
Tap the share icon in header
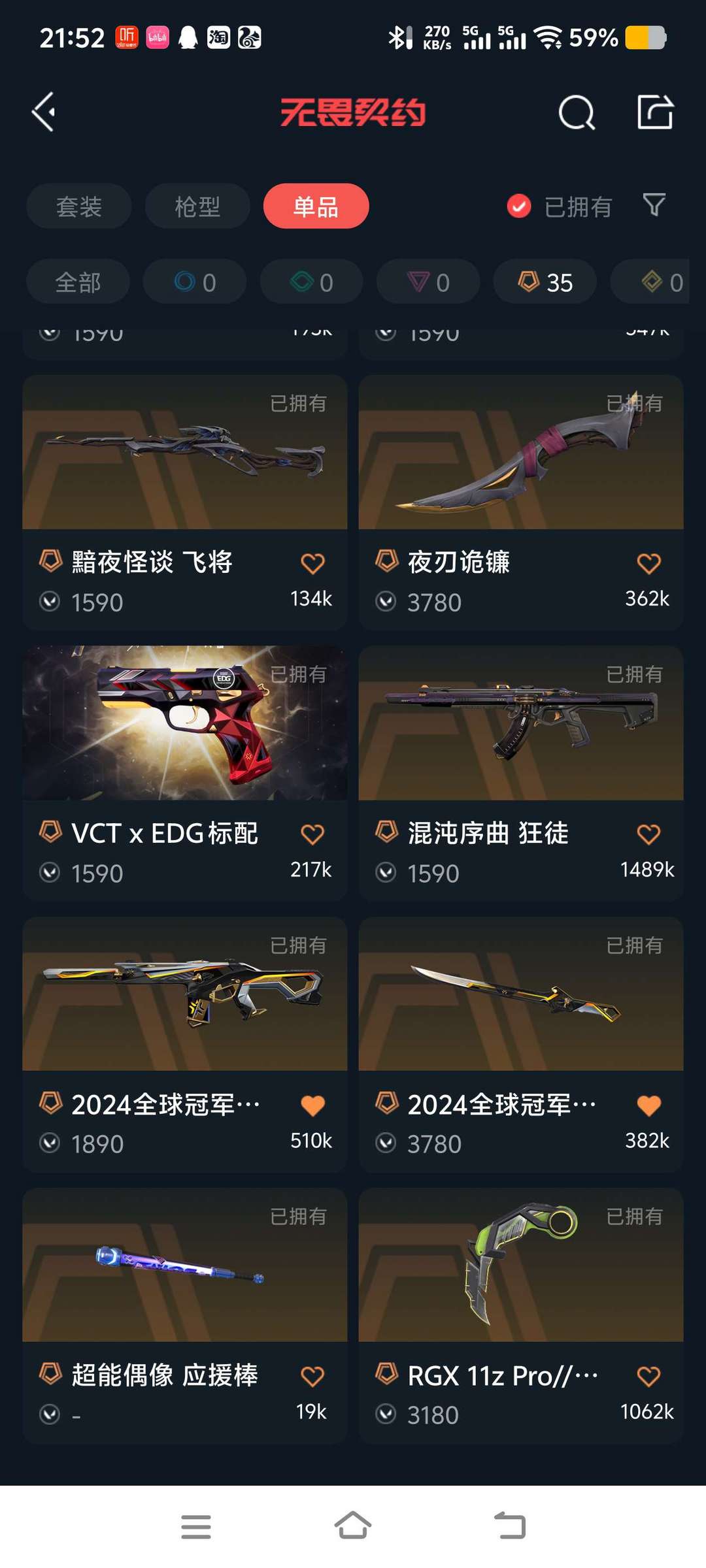tap(655, 112)
